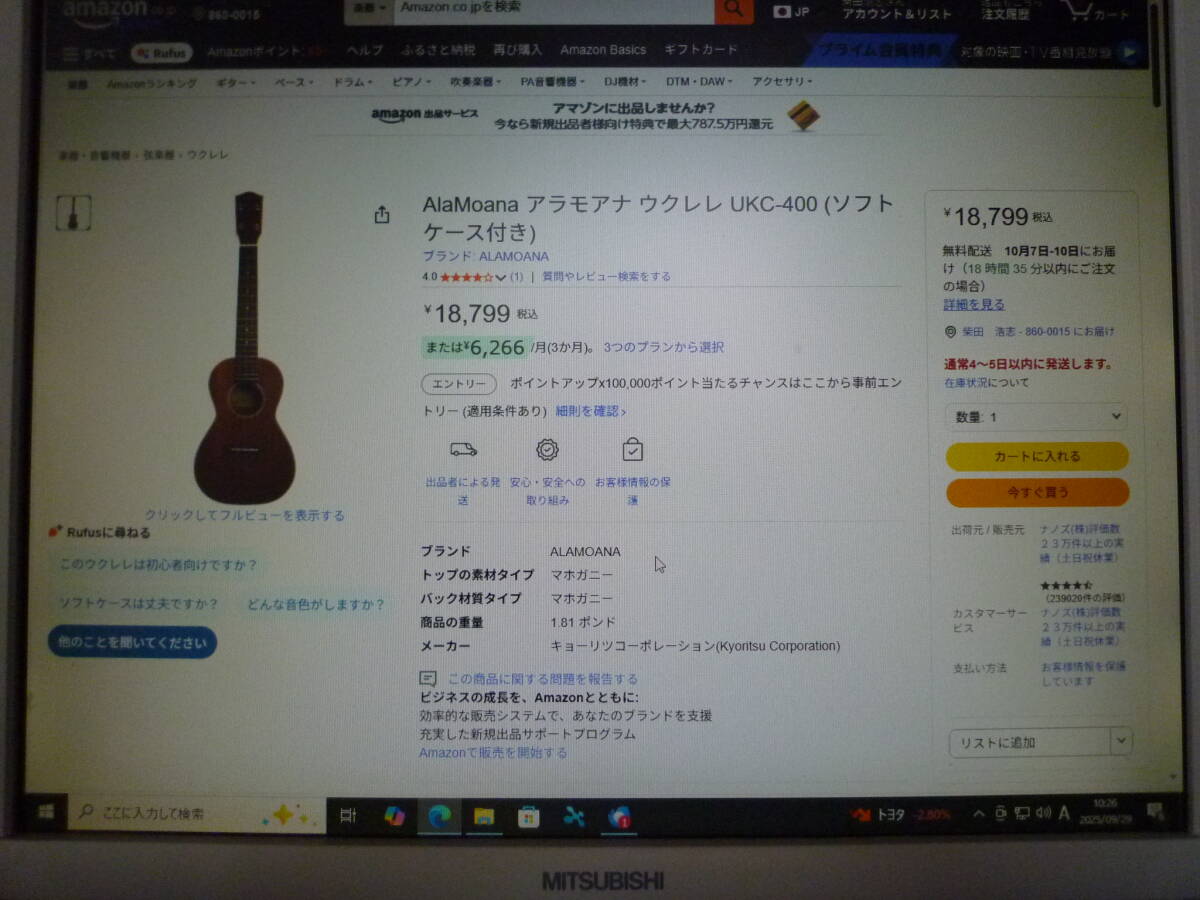Select from 3つのプランから選択 link

click(x=663, y=347)
